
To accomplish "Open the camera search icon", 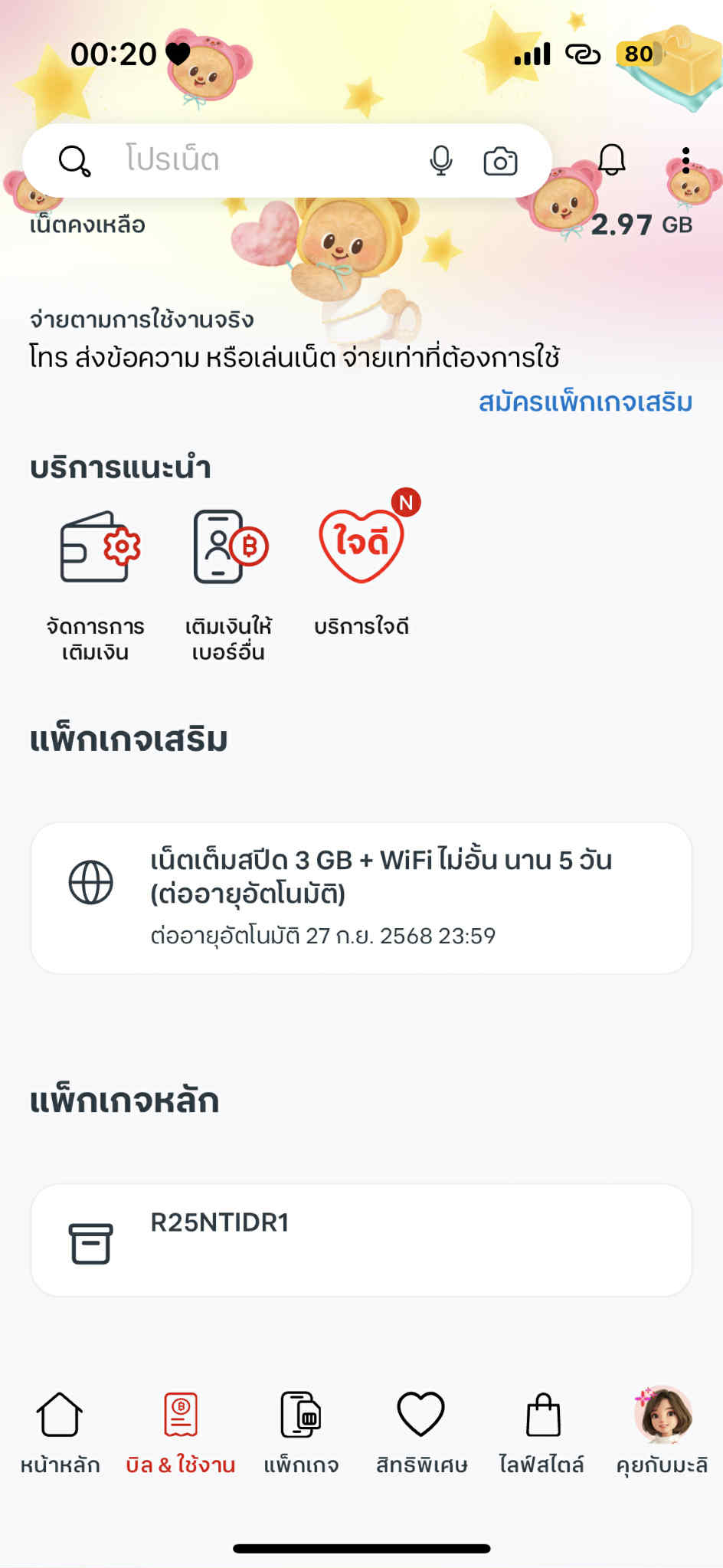I will pos(501,161).
